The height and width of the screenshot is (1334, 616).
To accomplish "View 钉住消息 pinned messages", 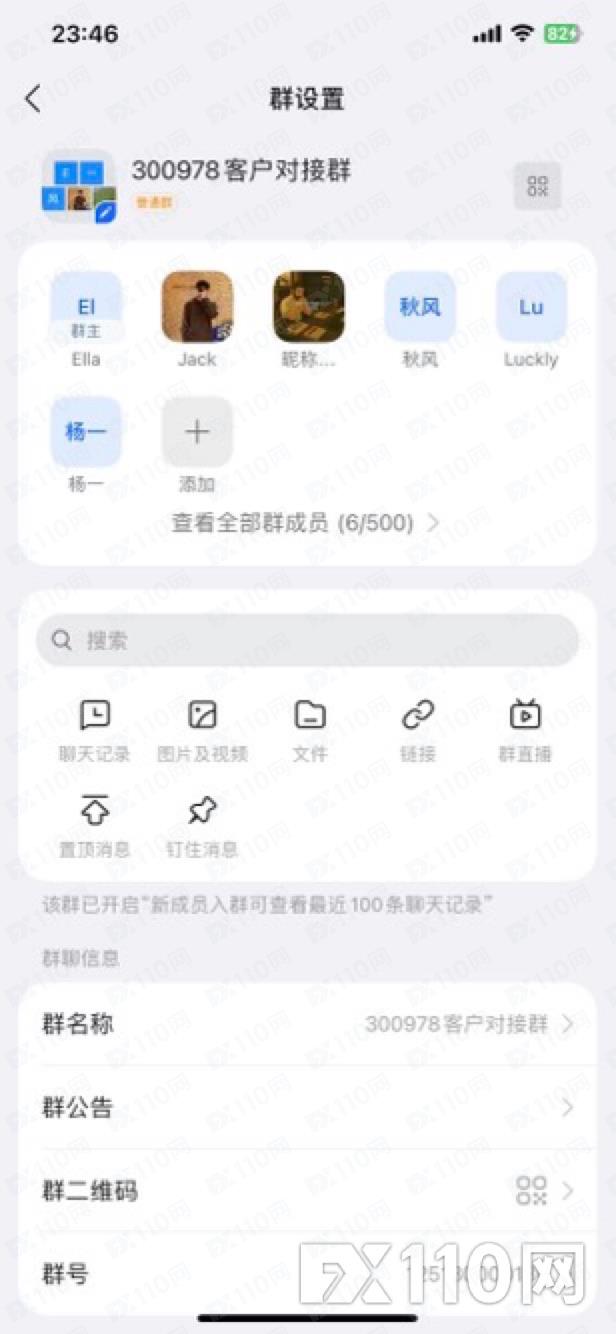I will click(202, 825).
